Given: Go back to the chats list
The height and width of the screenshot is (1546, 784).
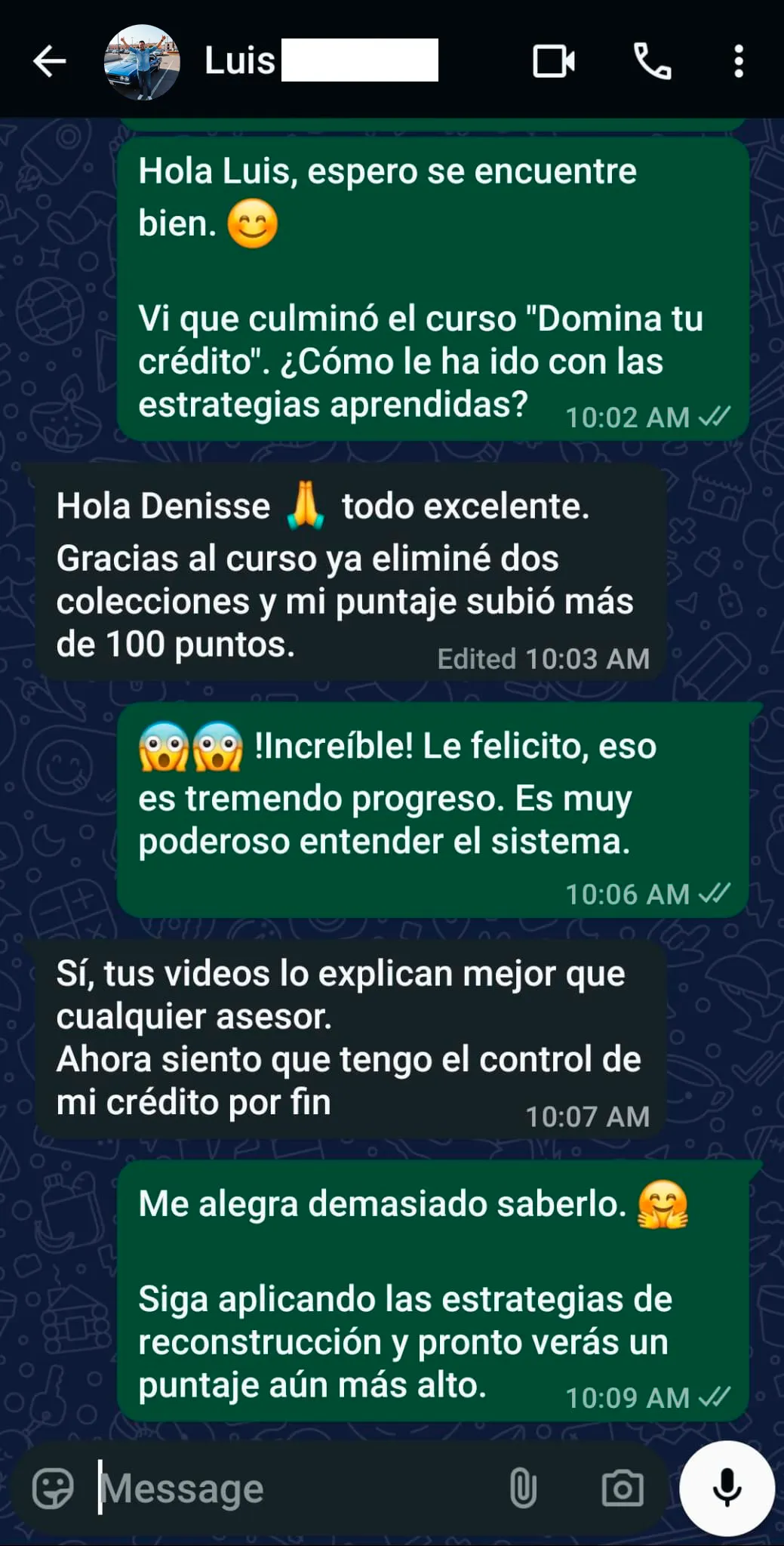Looking at the screenshot, I should (x=50, y=61).
